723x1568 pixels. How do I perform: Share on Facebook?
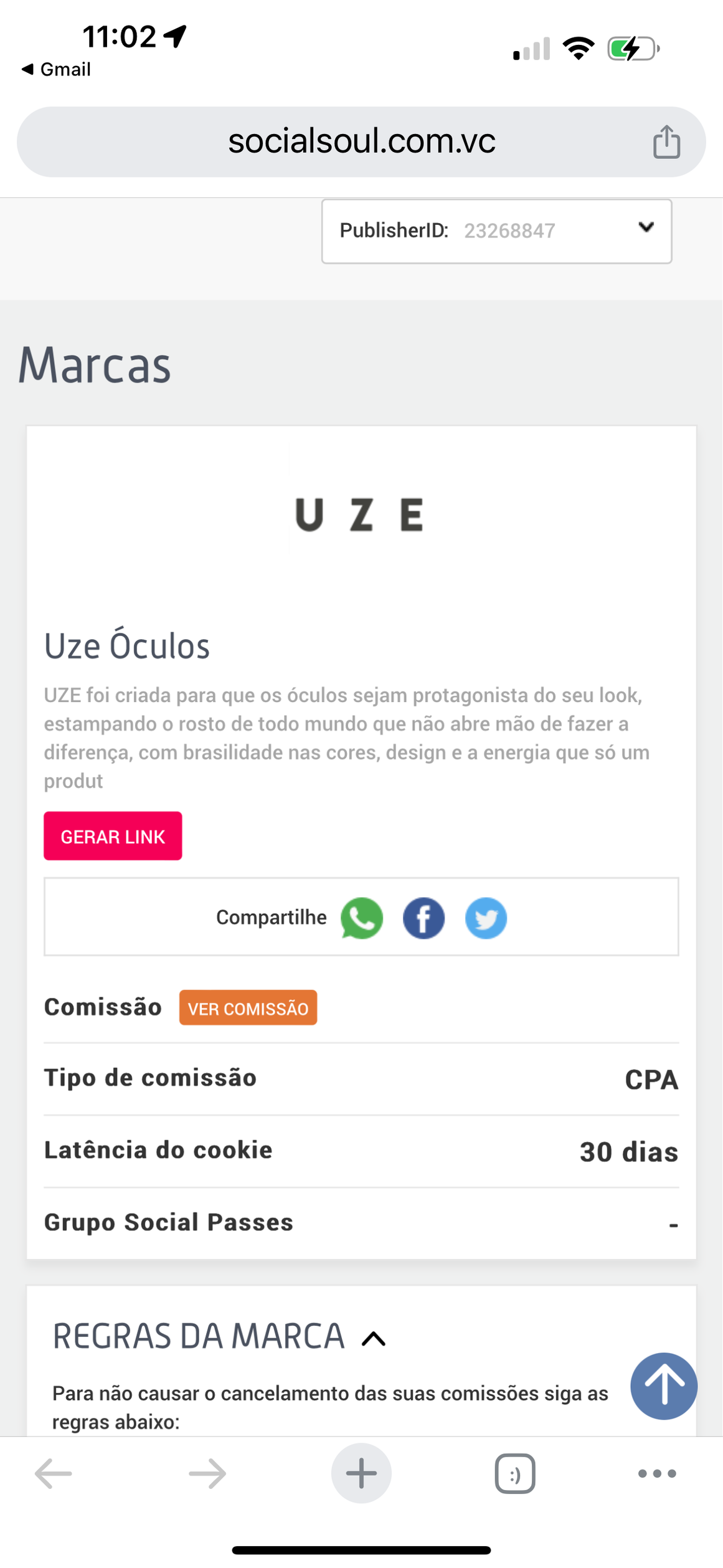coord(423,918)
